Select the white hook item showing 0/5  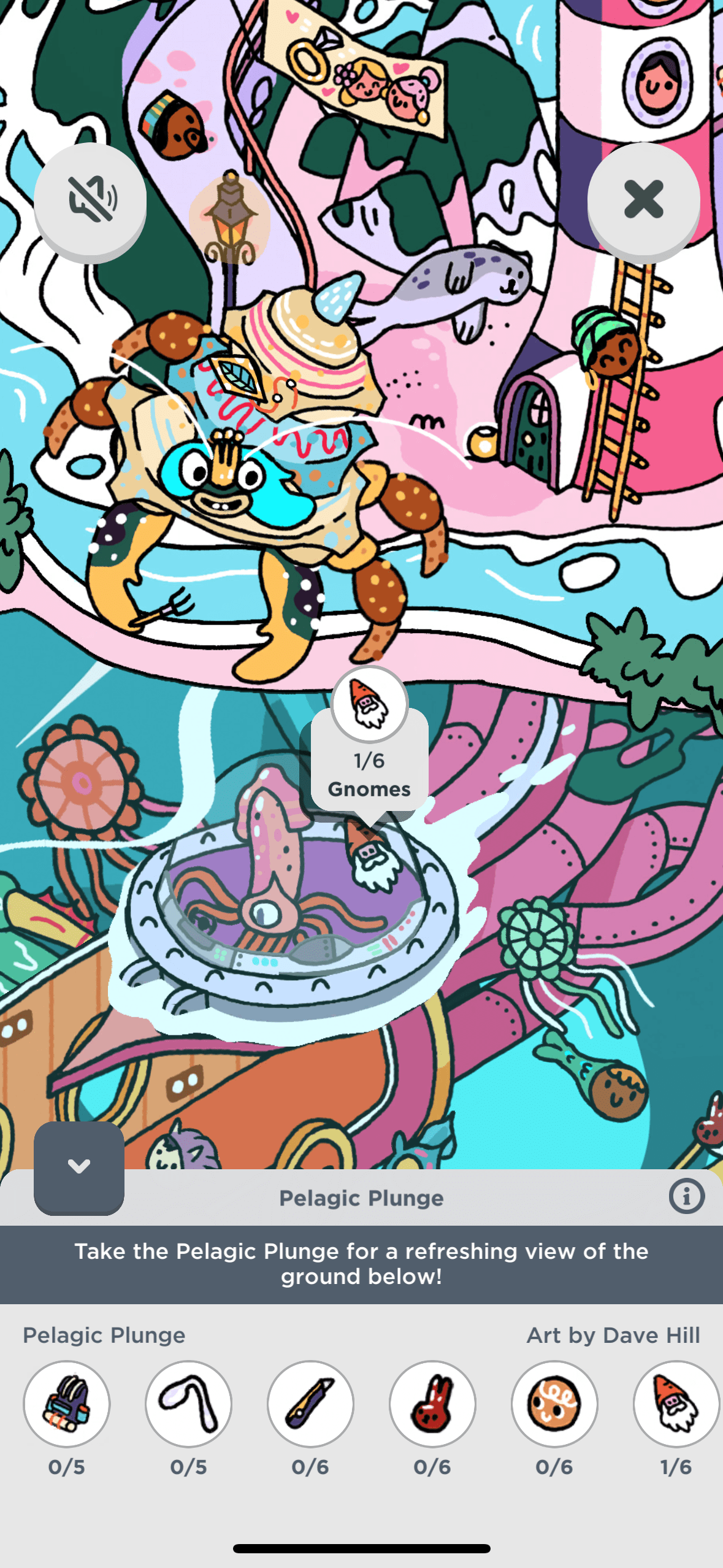pos(189,1404)
